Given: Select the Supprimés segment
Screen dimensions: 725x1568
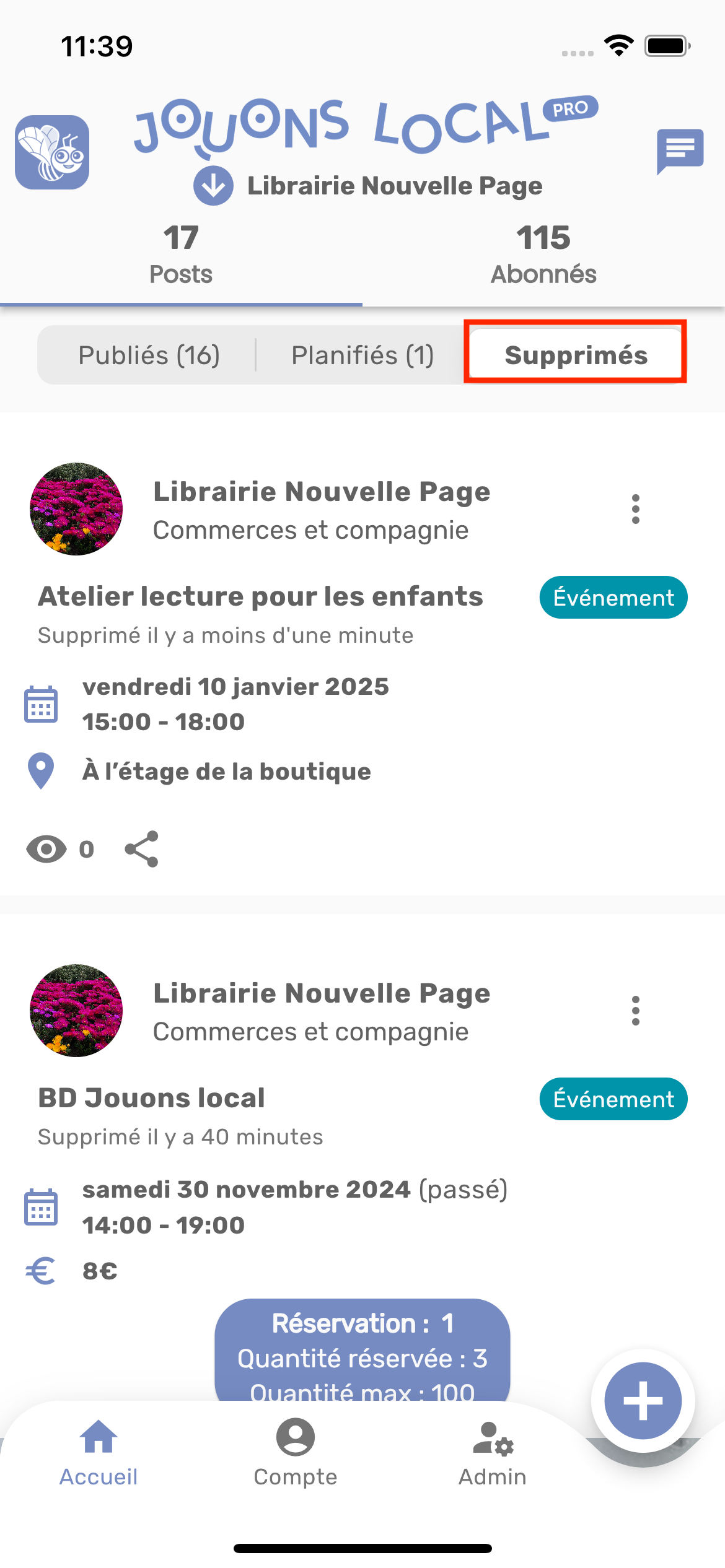Looking at the screenshot, I should click(x=576, y=355).
